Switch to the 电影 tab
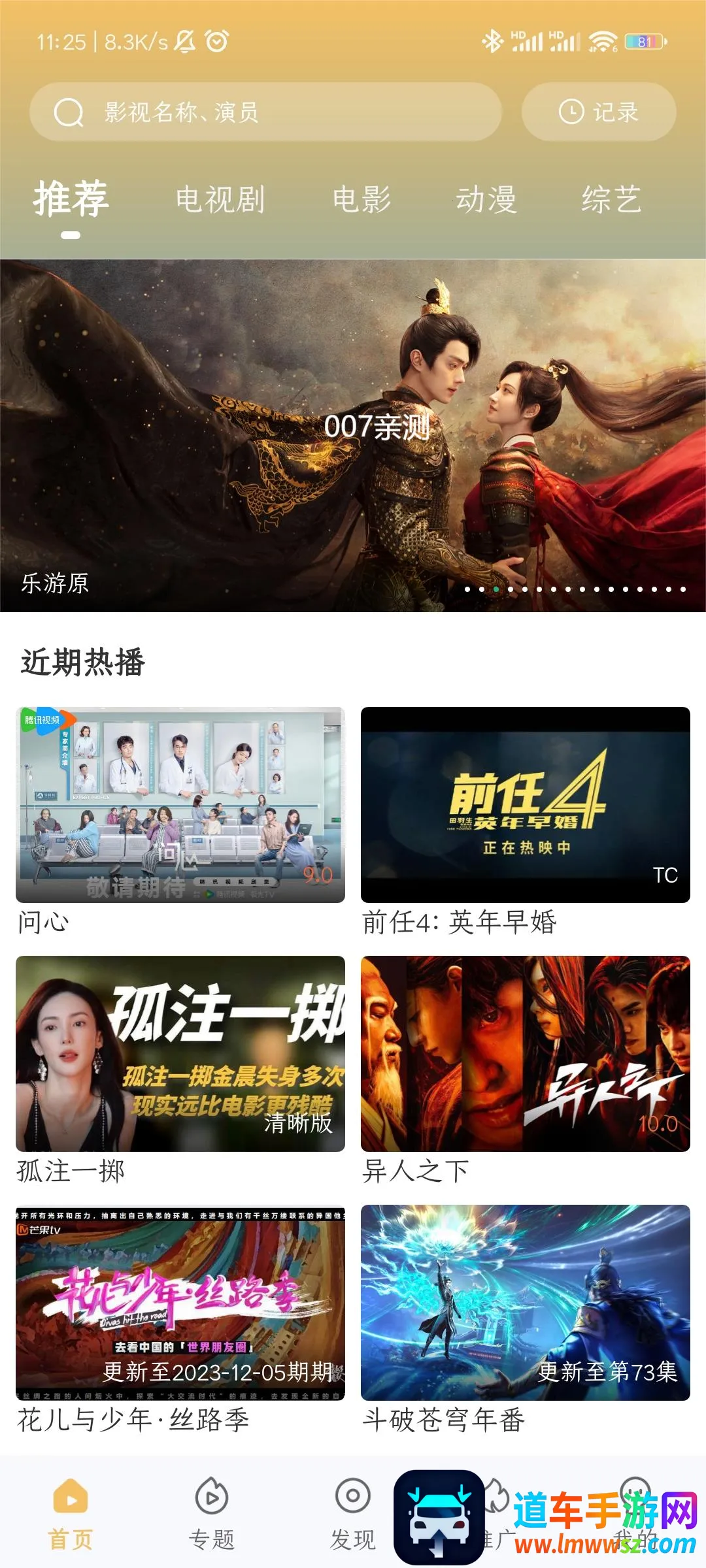 click(361, 200)
